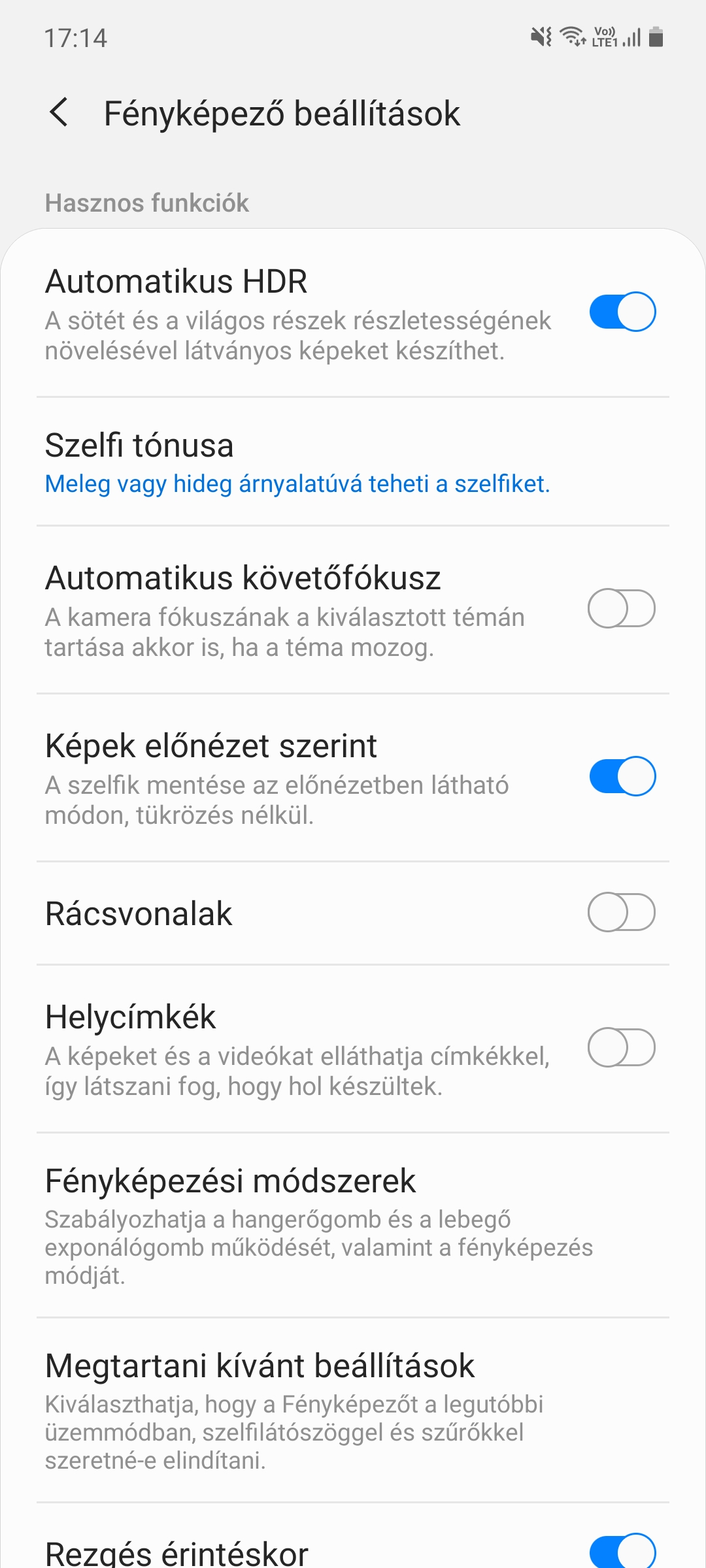The height and width of the screenshot is (1568, 706).
Task: Toggle Rezgés érintéskor off
Action: (x=622, y=1551)
